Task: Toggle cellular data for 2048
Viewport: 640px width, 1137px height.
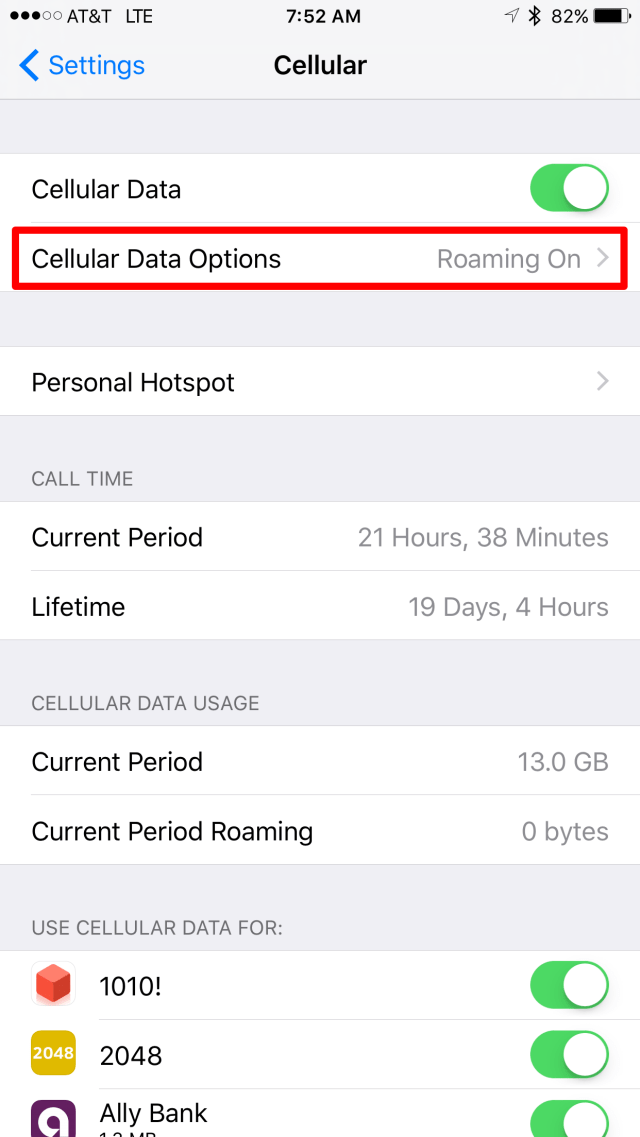Action: 568,1055
